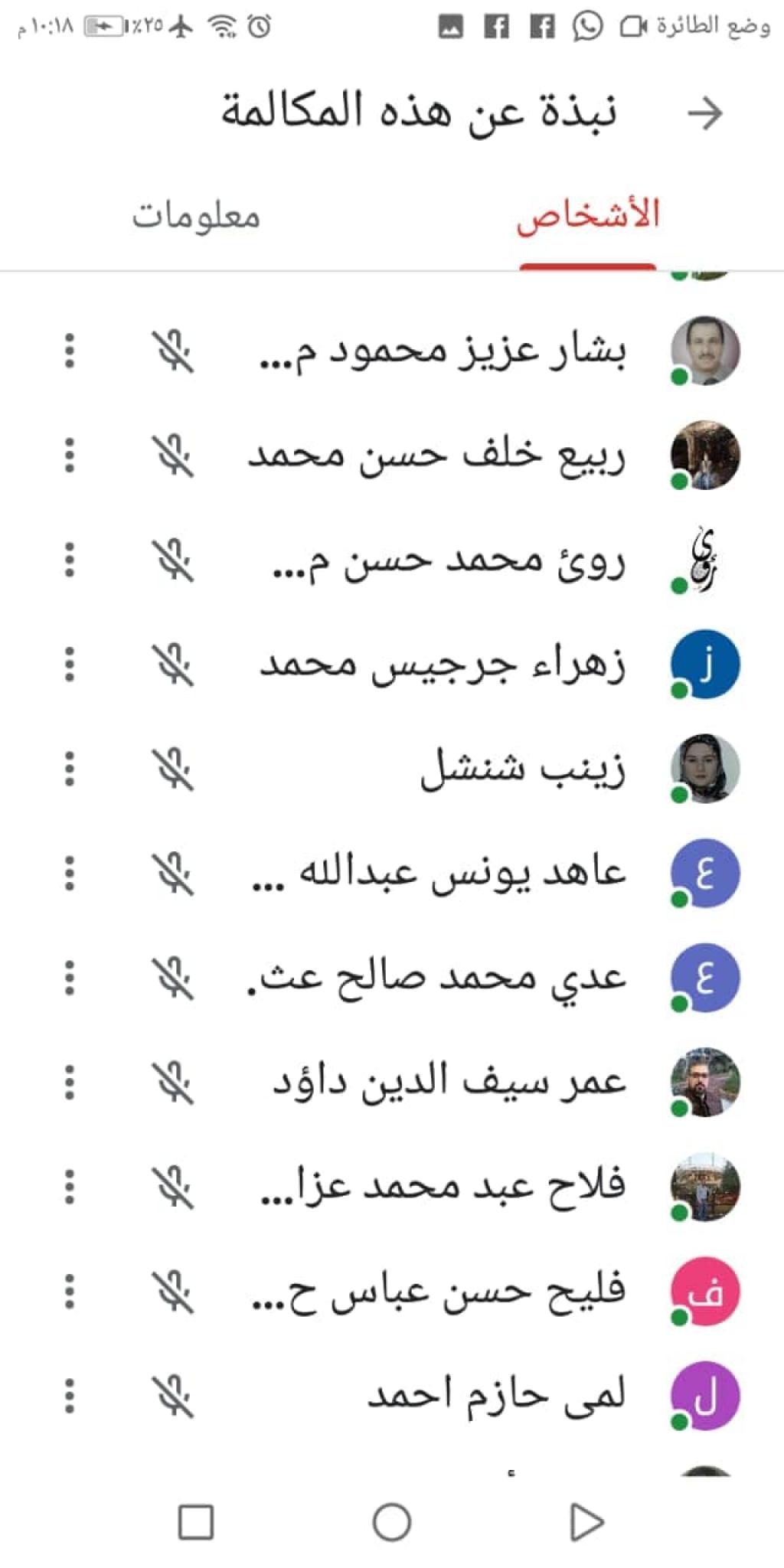The height and width of the screenshot is (1568, 784).
Task: Tap the back arrow beside نبذة عن هذه المكالمة
Action: [704, 113]
